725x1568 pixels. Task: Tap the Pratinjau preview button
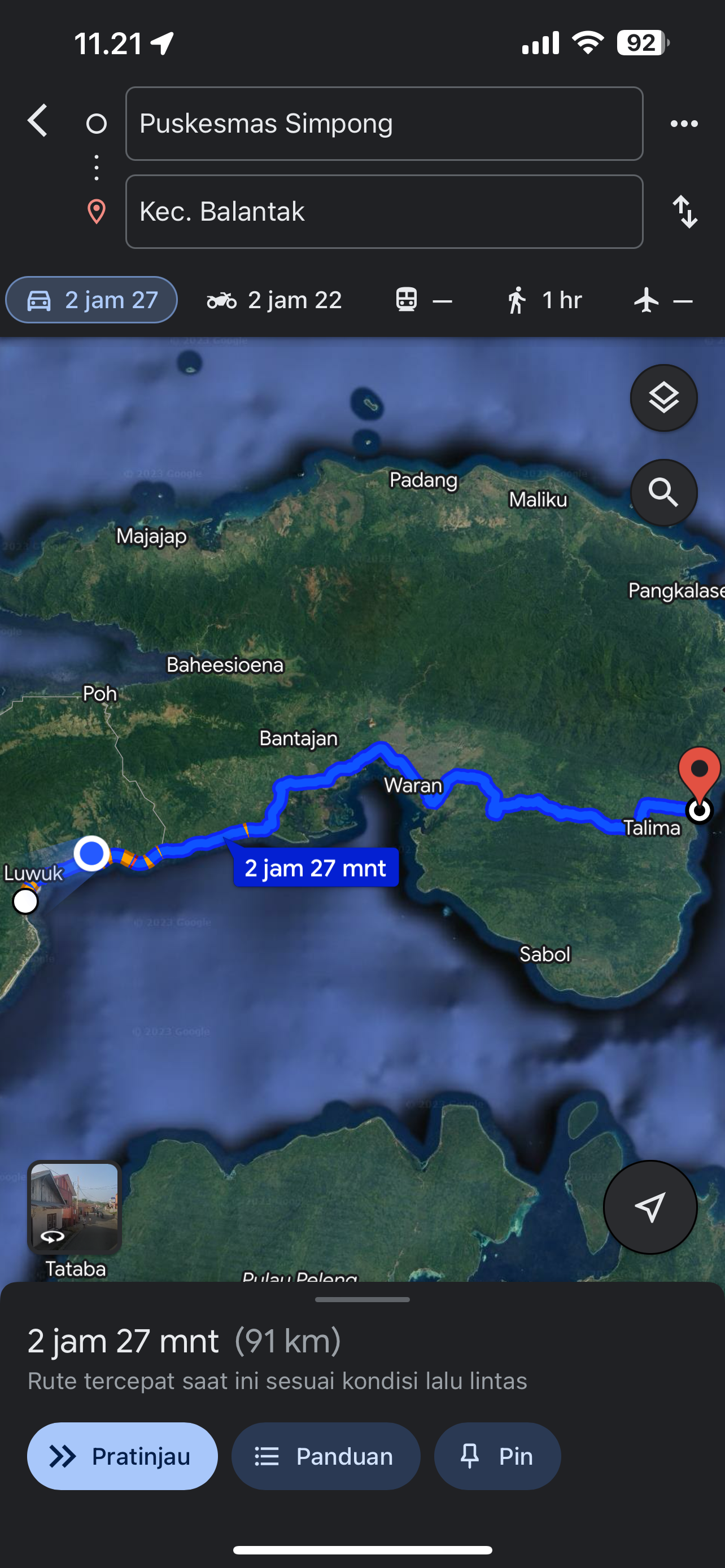[123, 1456]
